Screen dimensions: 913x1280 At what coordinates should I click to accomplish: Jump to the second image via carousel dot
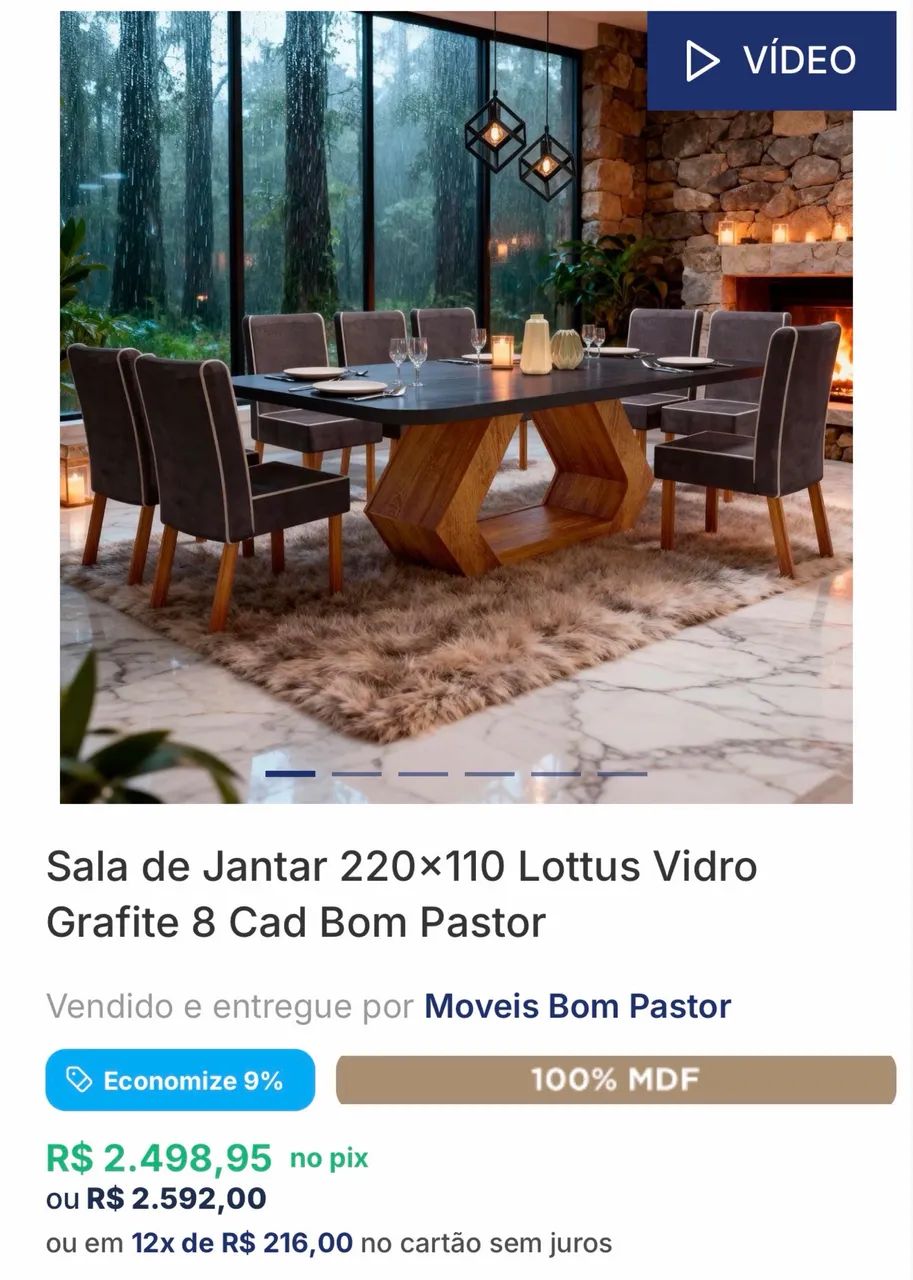[355, 773]
